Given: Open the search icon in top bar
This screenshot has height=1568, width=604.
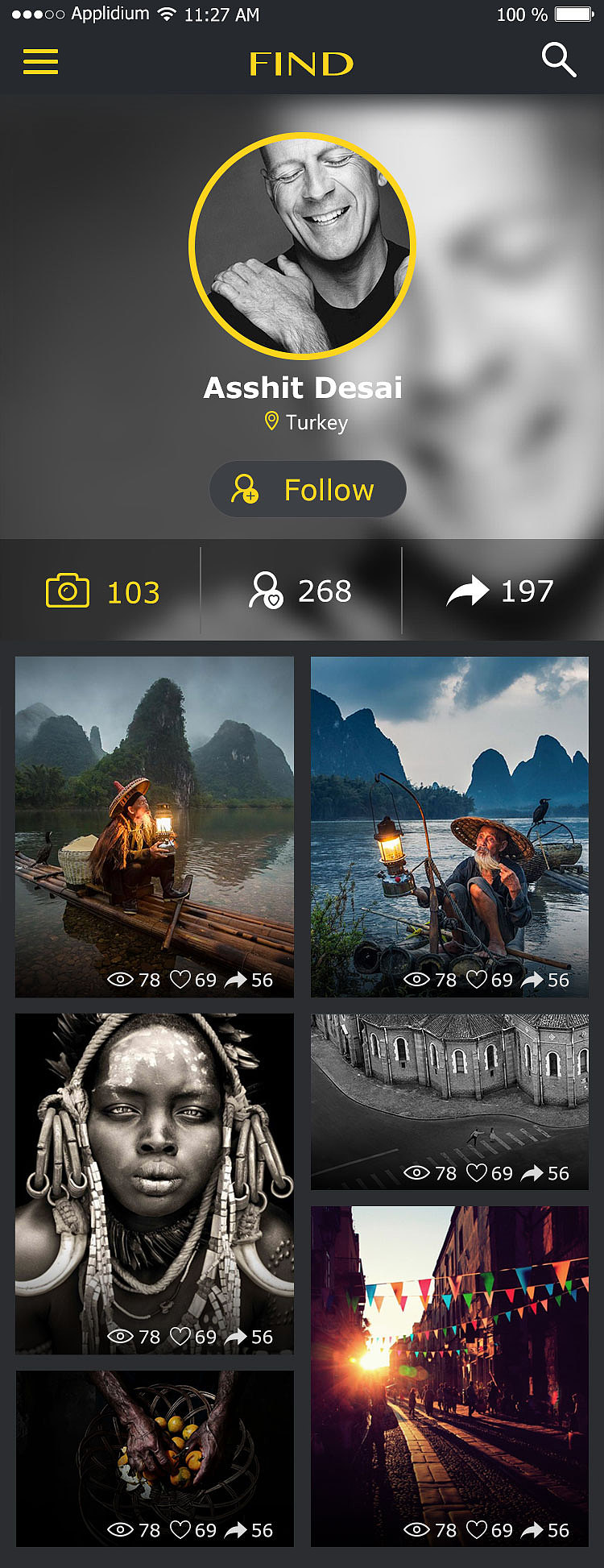Looking at the screenshot, I should tap(558, 60).
